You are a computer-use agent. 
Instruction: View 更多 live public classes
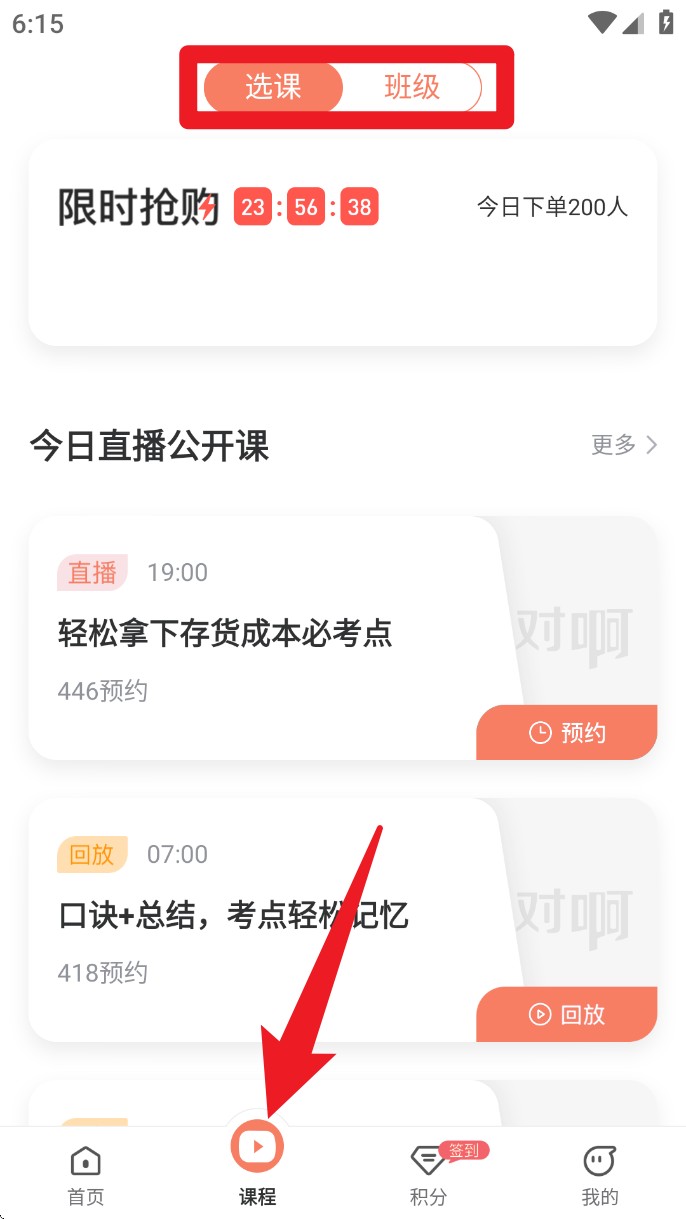pos(624,445)
